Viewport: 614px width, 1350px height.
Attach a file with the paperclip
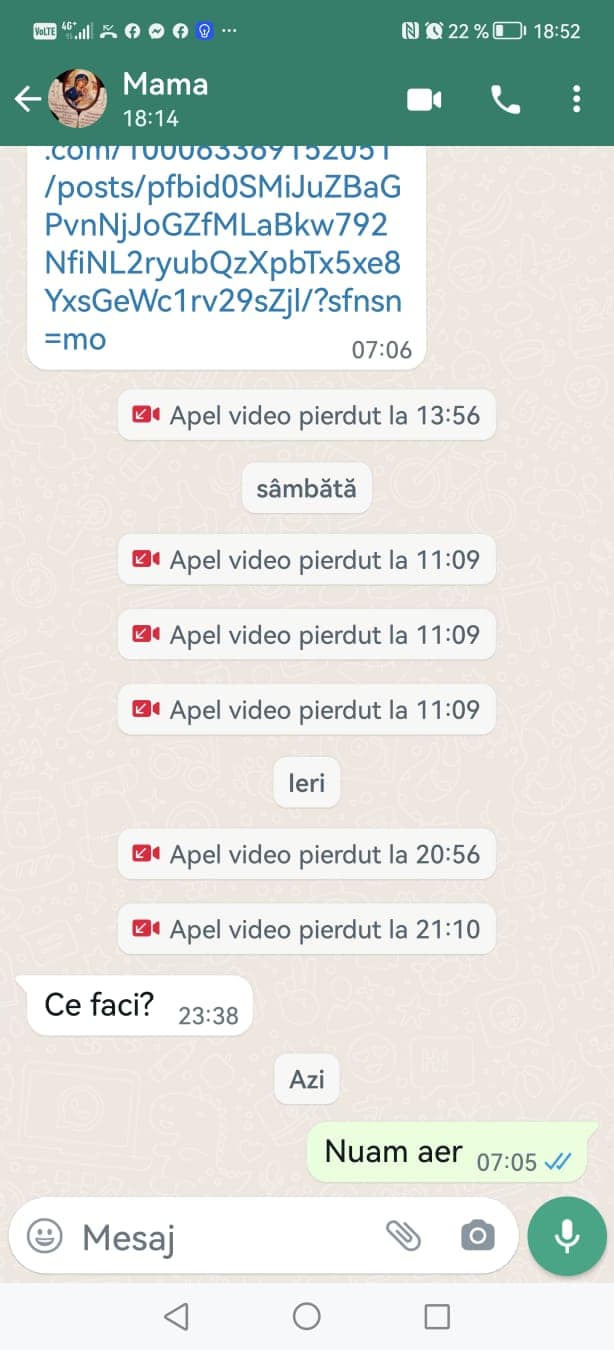[403, 1236]
